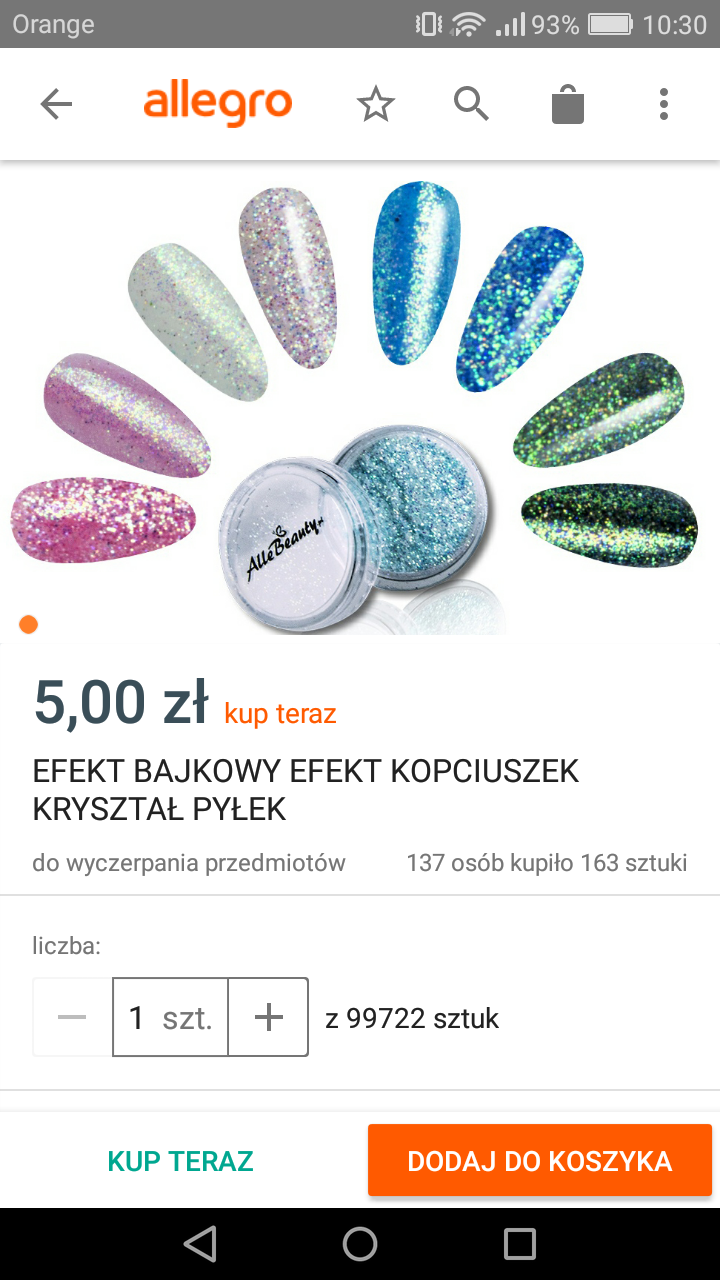Open the product photo of glitter nails

click(x=360, y=400)
